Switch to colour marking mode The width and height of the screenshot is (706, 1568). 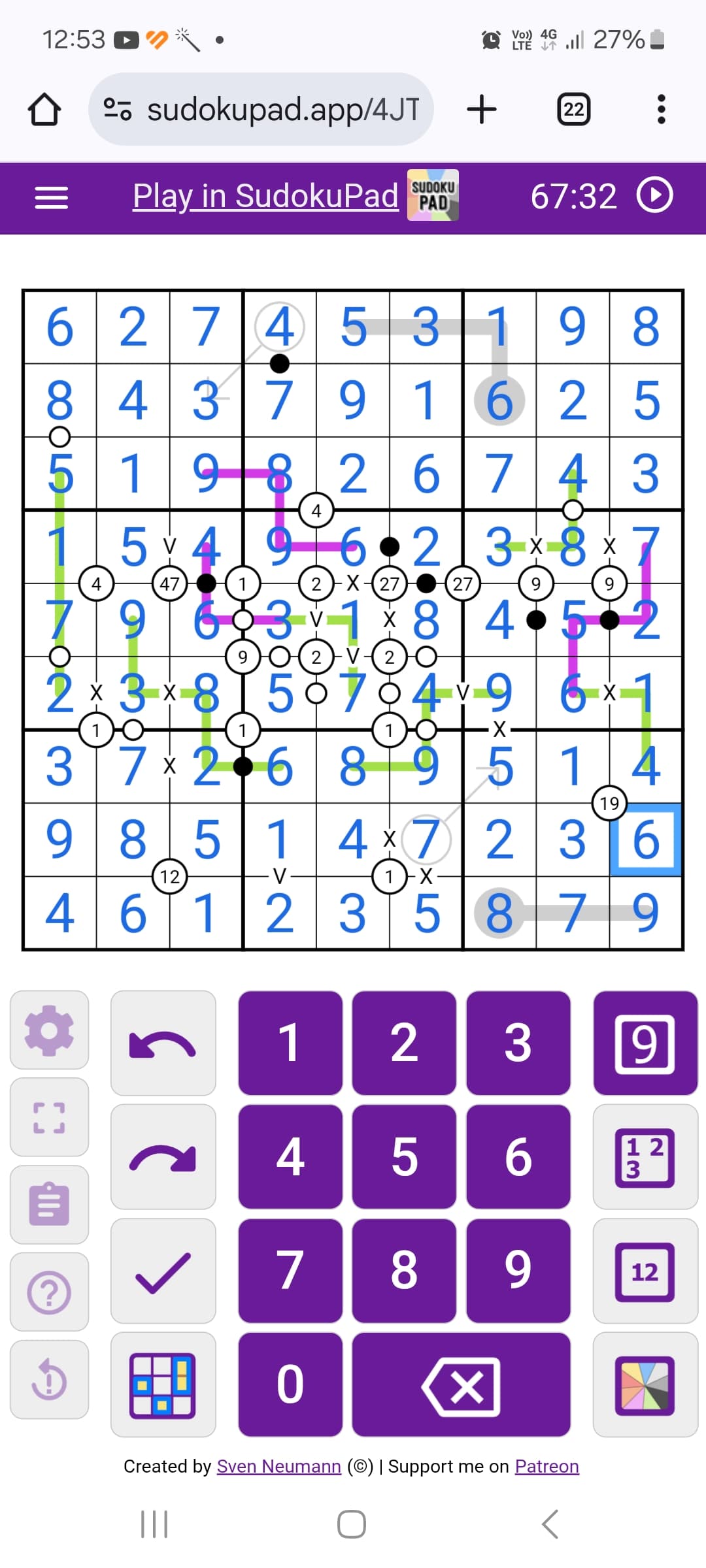click(646, 1384)
